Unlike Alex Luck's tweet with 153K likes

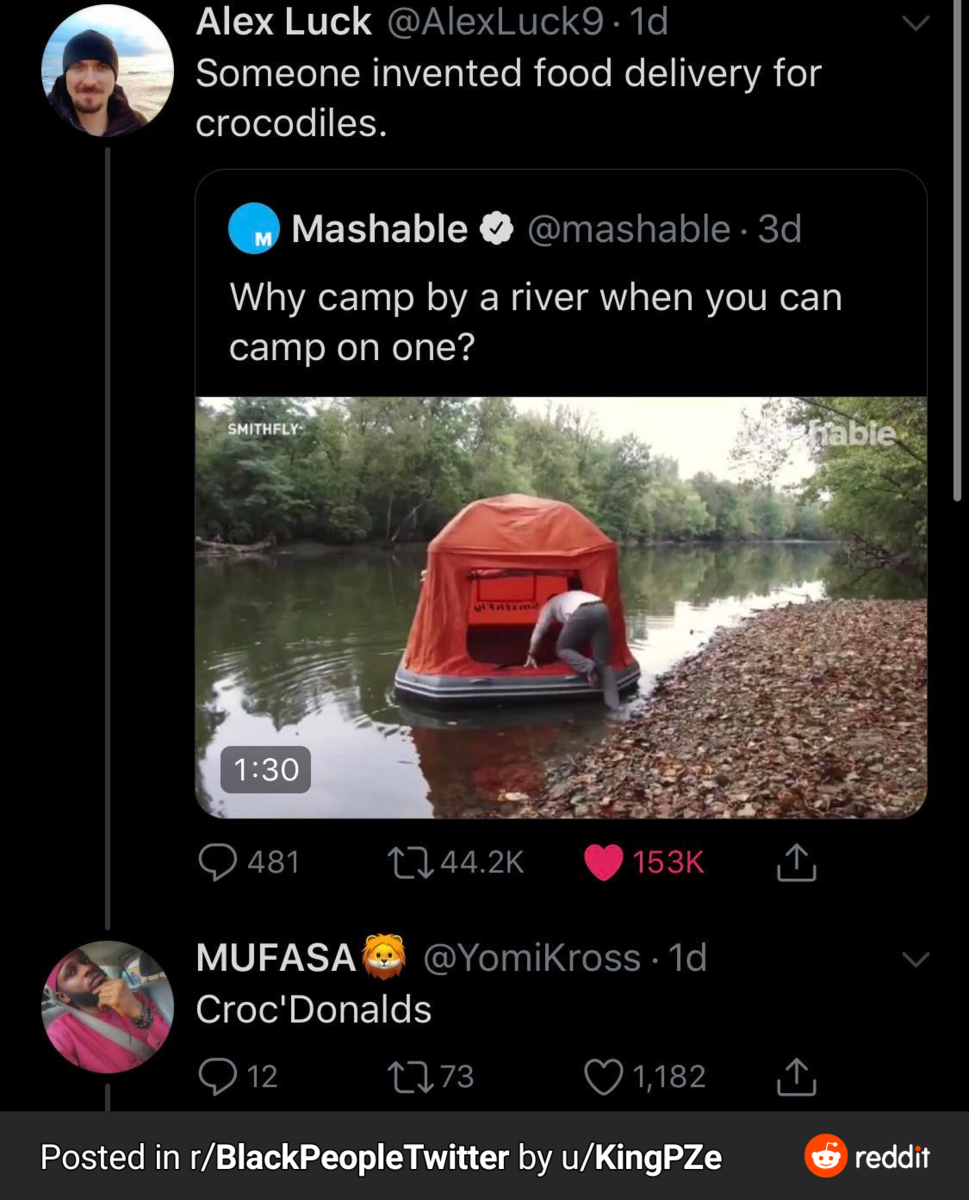click(x=604, y=862)
